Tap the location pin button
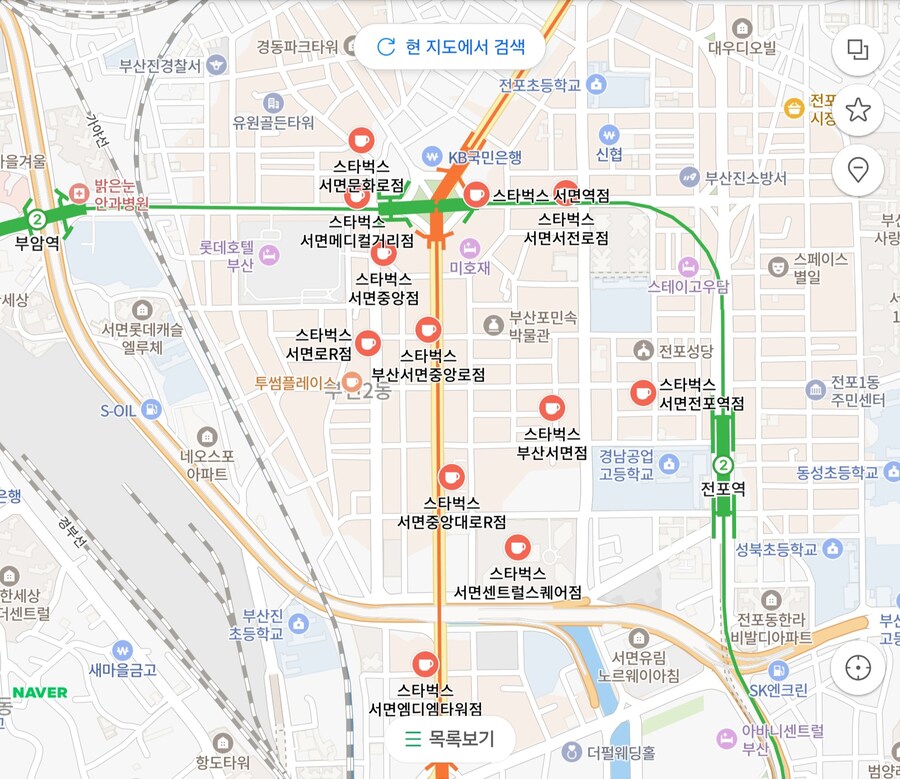 (x=858, y=170)
